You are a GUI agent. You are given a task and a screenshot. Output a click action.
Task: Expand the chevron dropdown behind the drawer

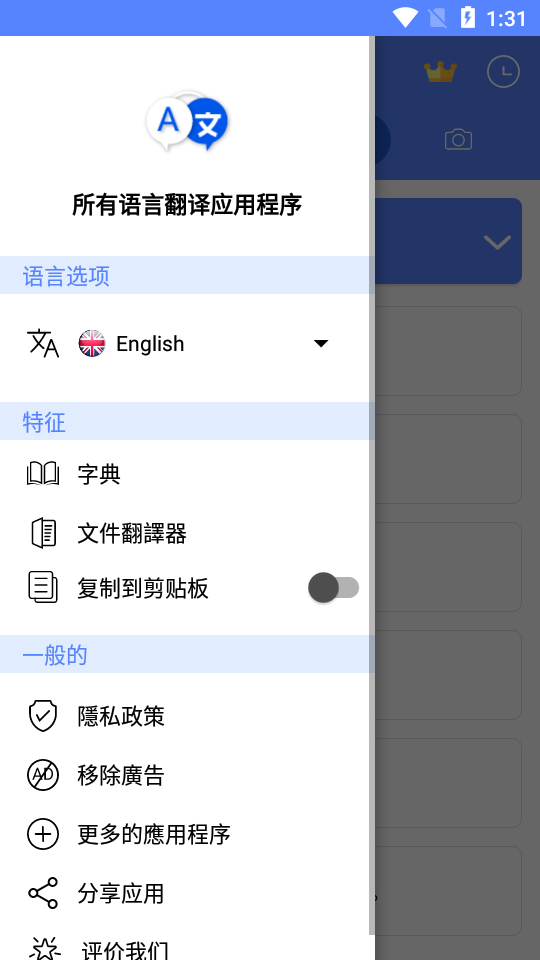coord(497,242)
